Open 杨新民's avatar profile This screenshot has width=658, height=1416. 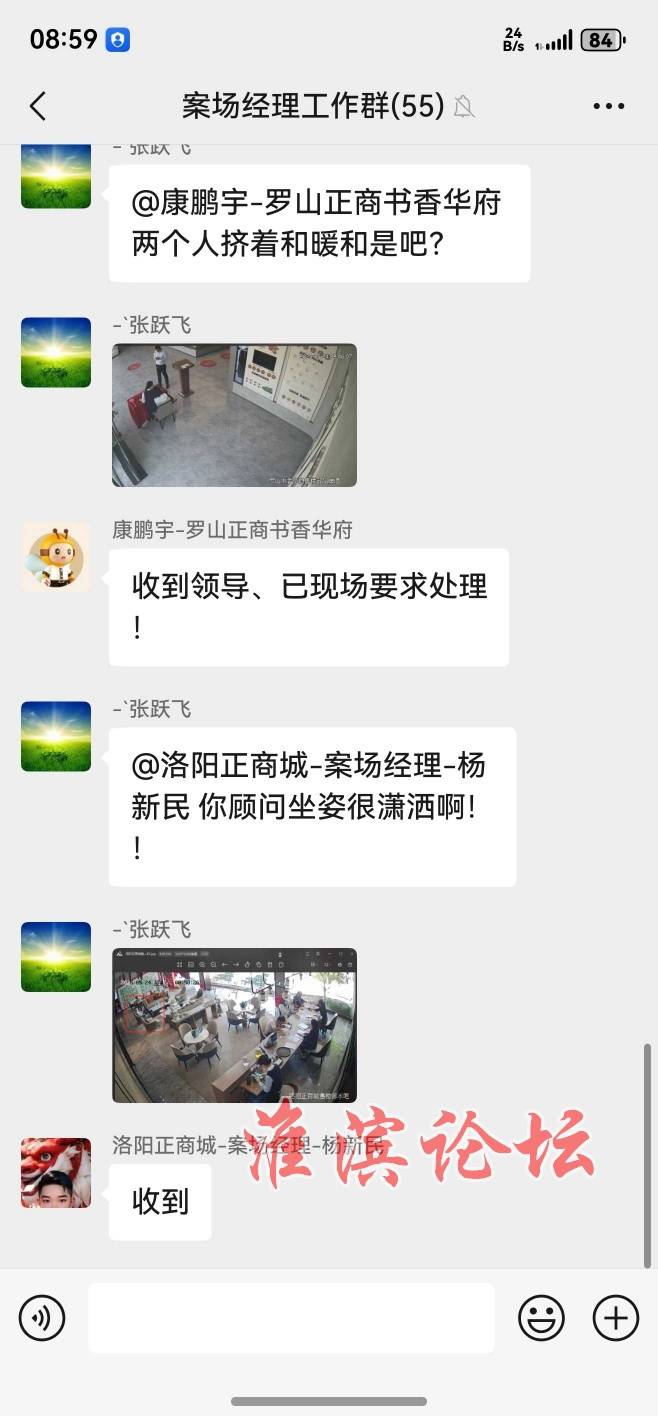tap(56, 1172)
